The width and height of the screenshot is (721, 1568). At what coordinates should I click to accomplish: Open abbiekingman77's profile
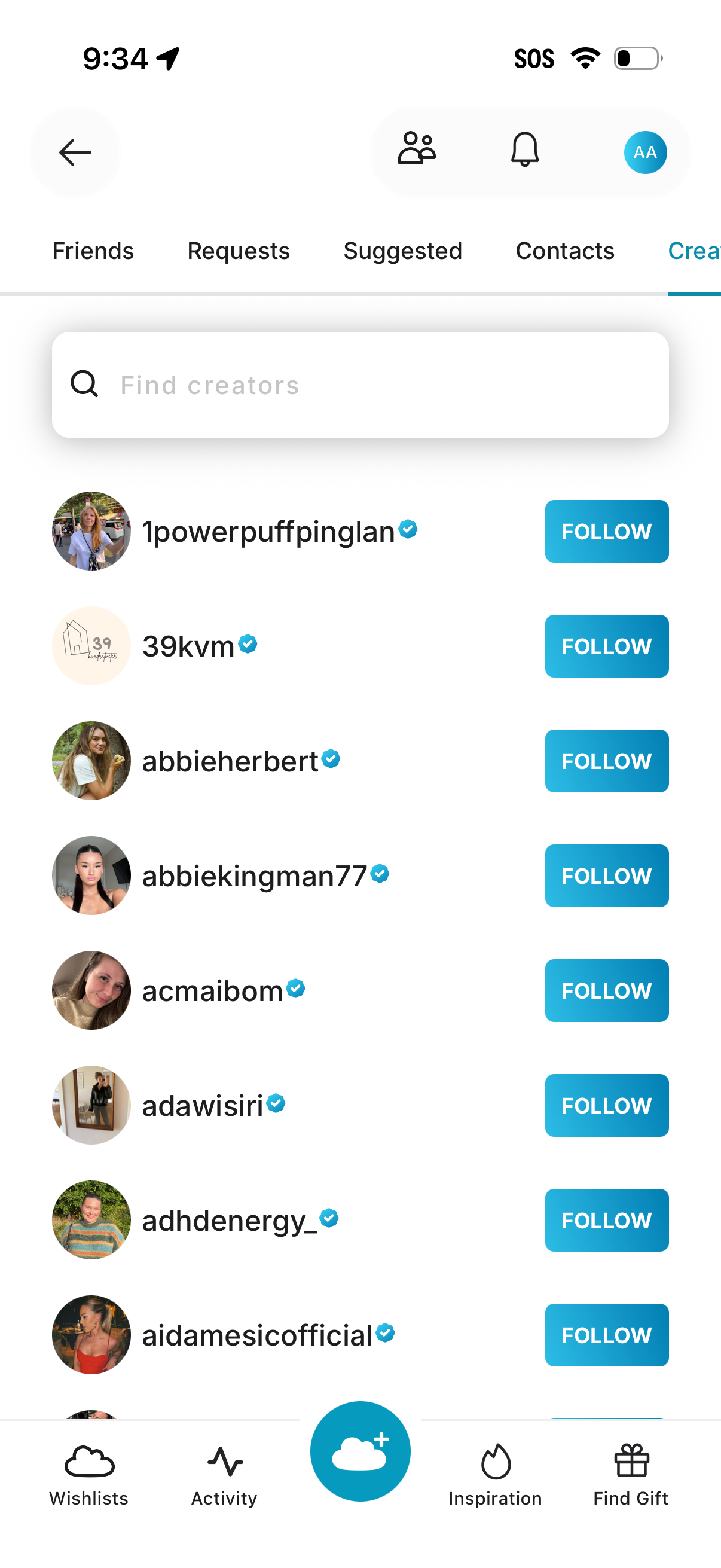pyautogui.click(x=254, y=876)
